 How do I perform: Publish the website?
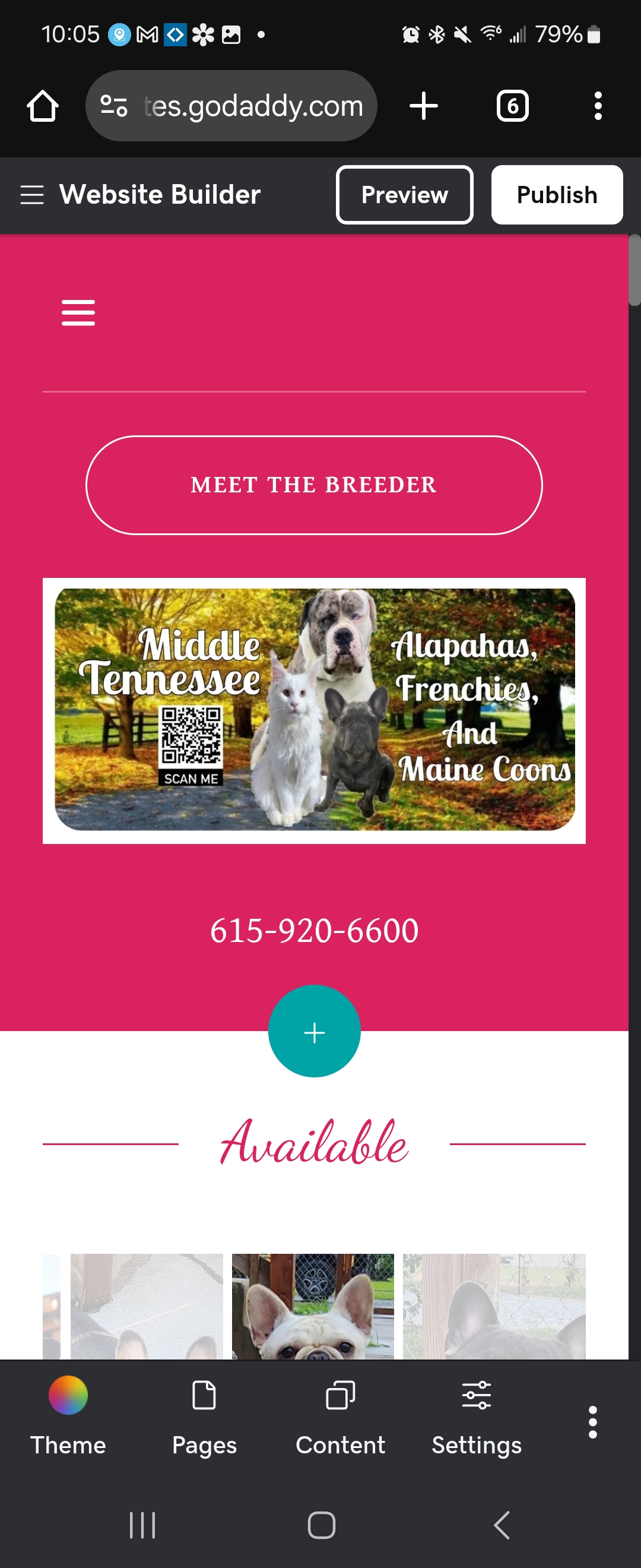(x=557, y=195)
